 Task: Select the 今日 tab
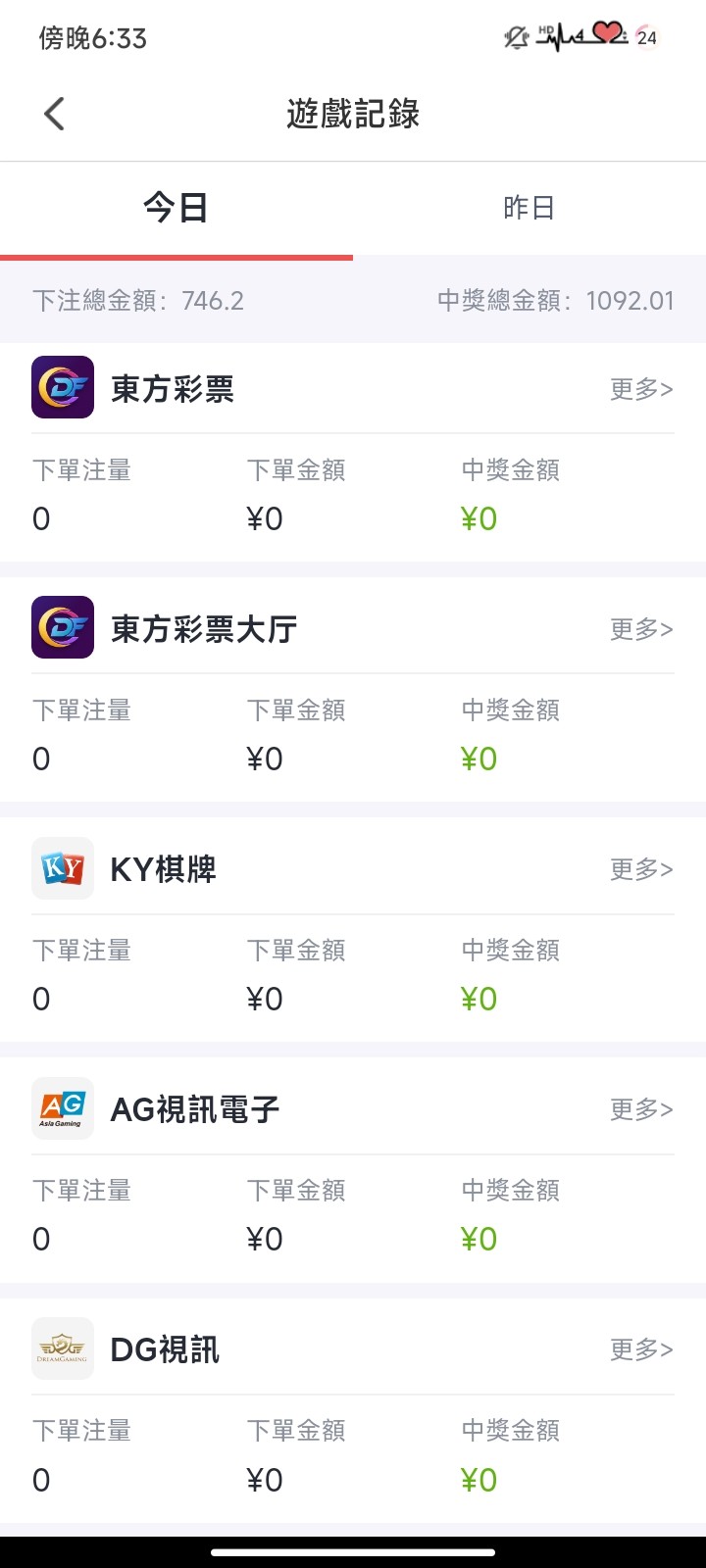click(176, 207)
